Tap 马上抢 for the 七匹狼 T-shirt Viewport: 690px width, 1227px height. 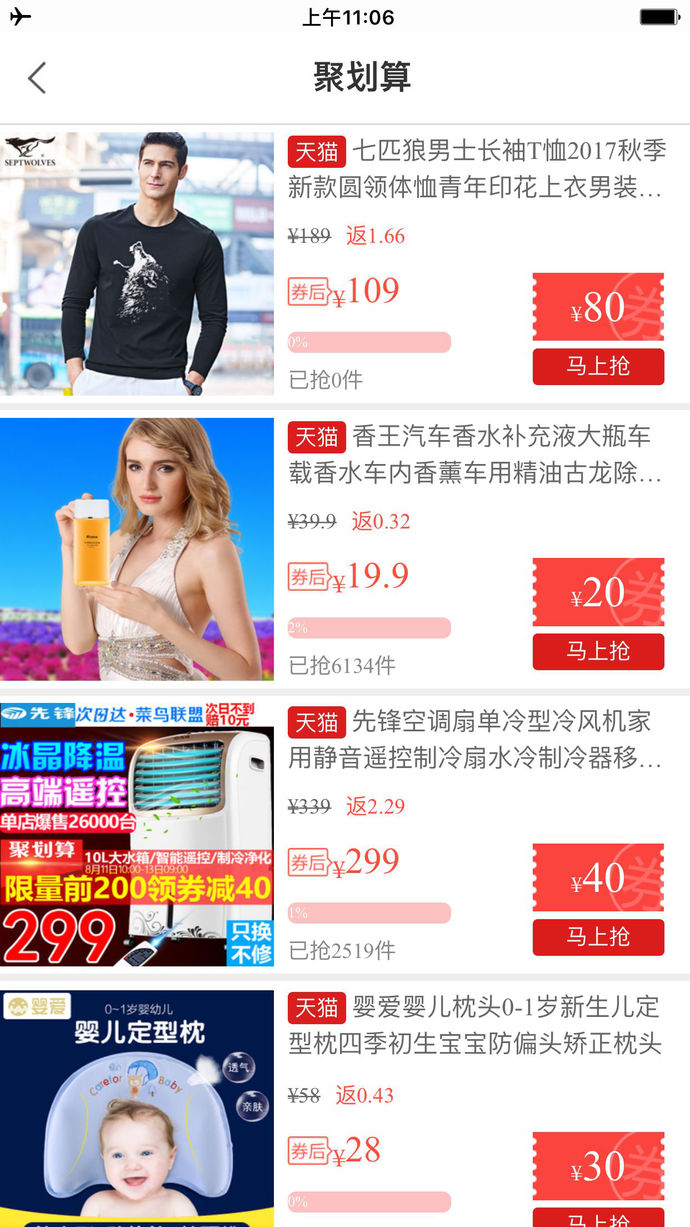[x=598, y=367]
